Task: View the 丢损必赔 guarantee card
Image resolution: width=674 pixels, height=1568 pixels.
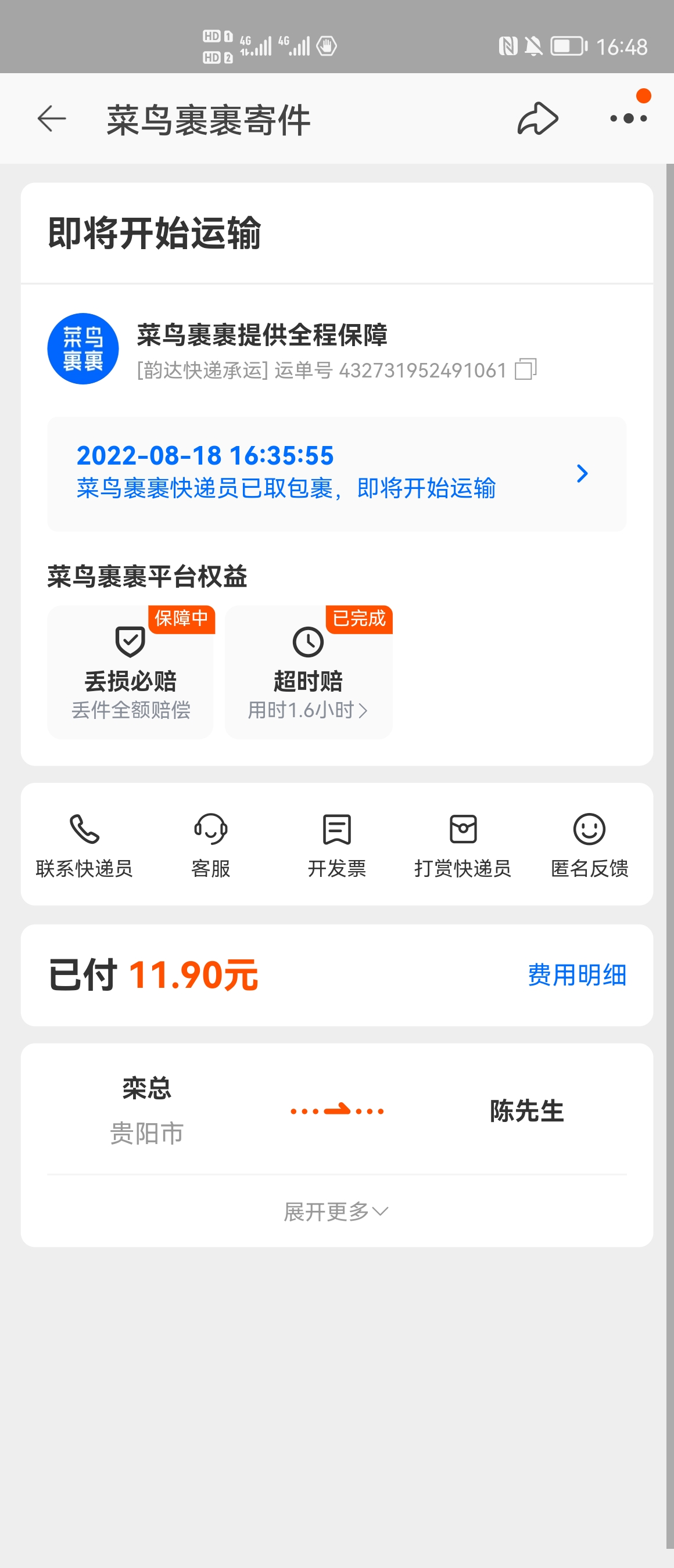Action: pos(130,672)
